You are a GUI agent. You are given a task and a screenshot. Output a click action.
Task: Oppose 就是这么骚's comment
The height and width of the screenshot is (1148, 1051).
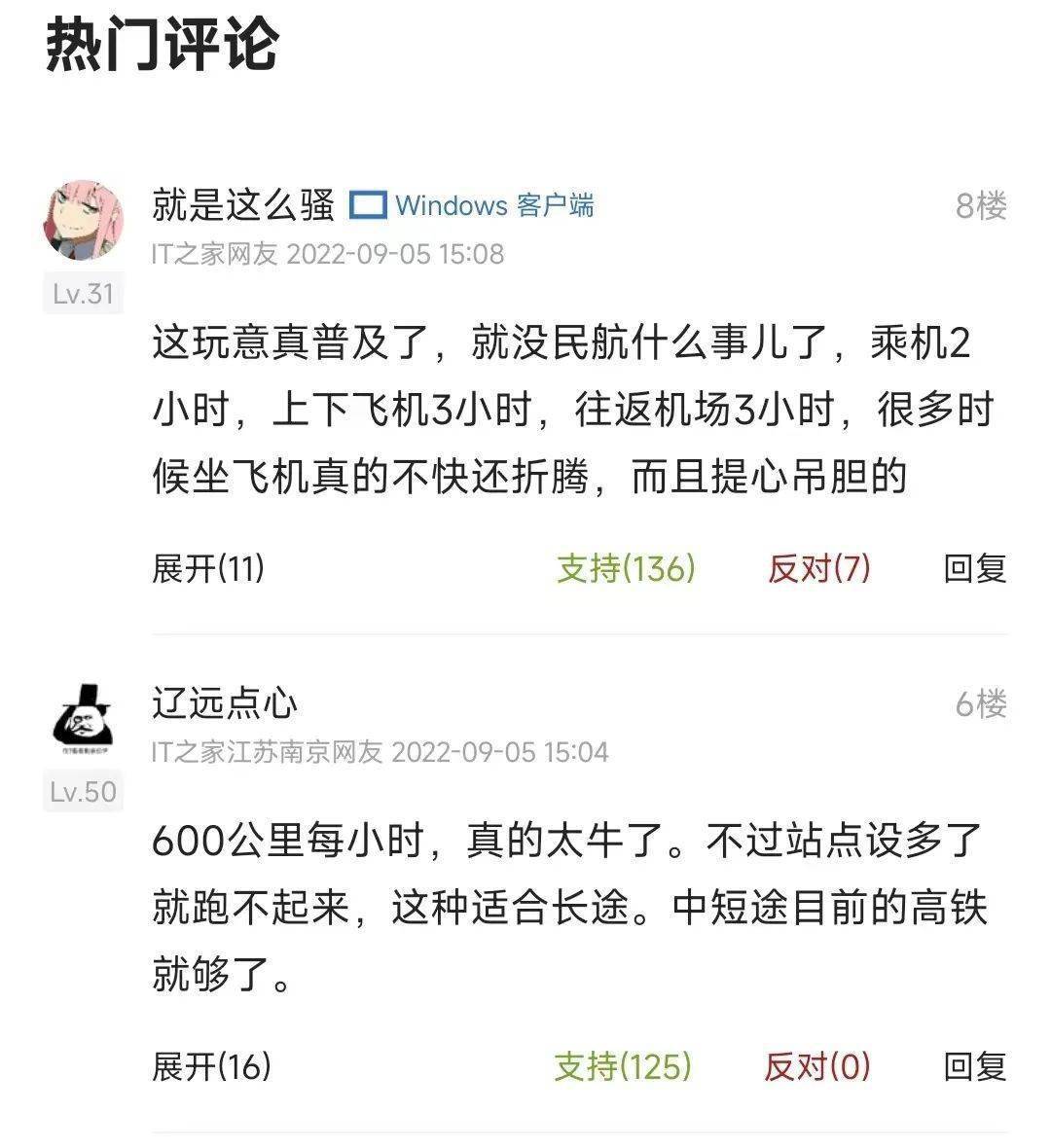click(818, 568)
